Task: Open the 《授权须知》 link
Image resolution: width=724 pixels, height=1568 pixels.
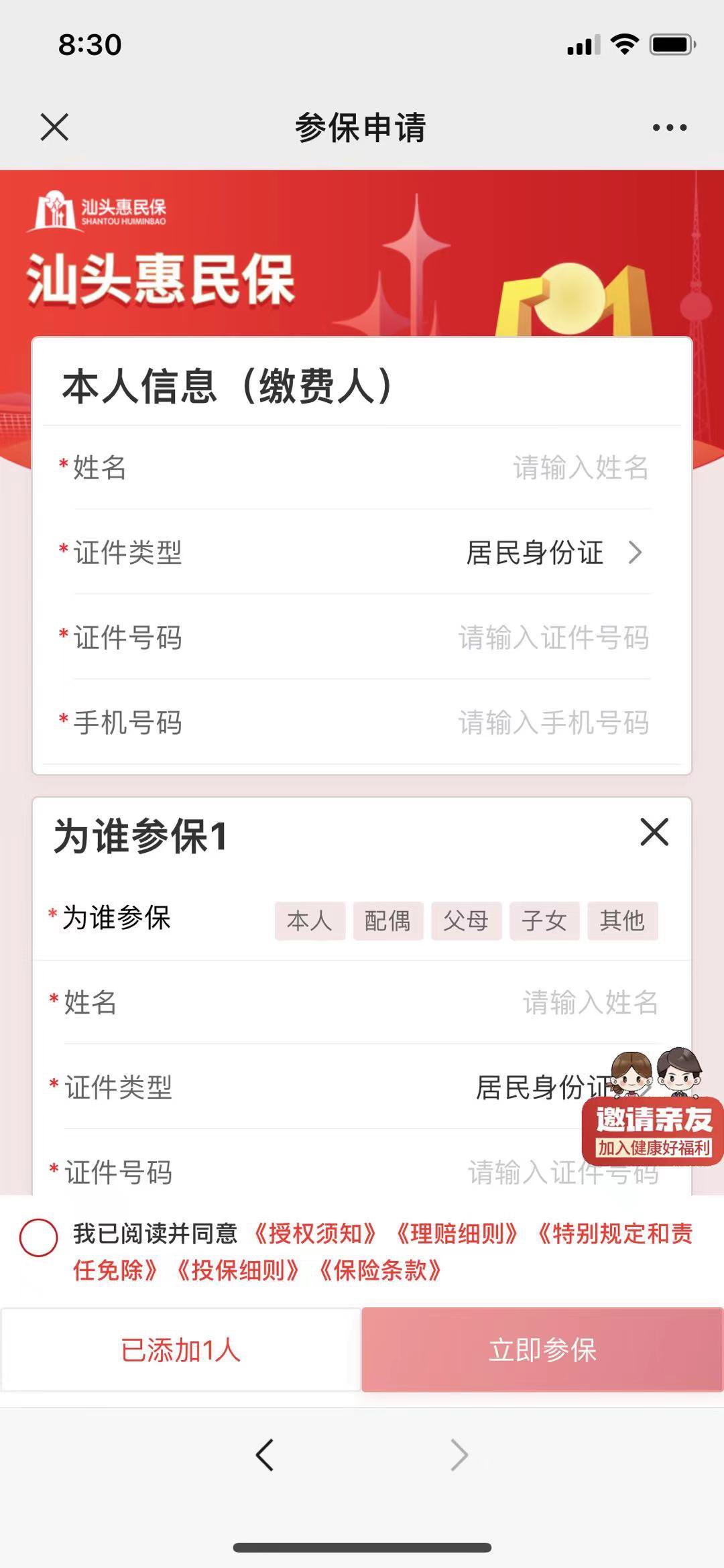Action: pos(315,1233)
